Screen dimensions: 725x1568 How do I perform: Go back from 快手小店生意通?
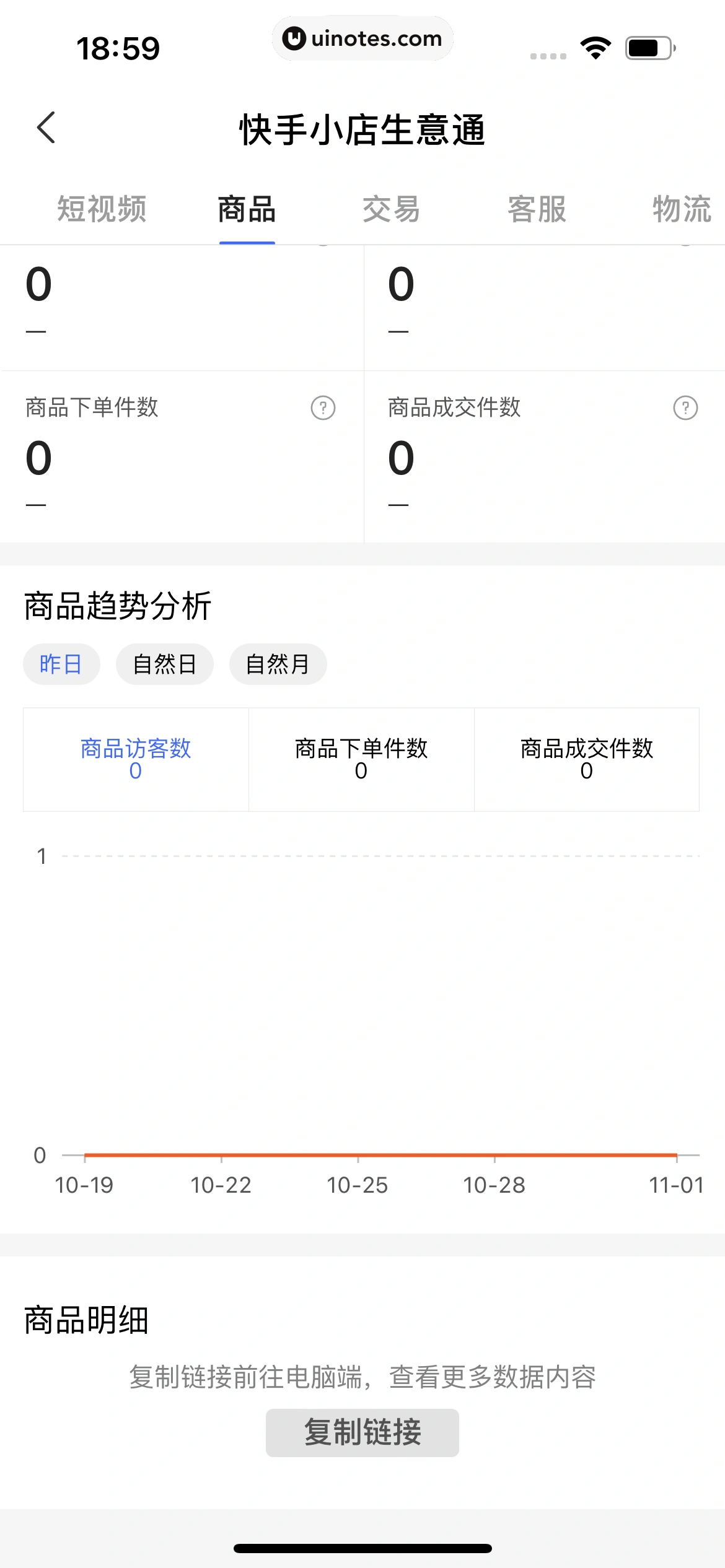coord(46,128)
